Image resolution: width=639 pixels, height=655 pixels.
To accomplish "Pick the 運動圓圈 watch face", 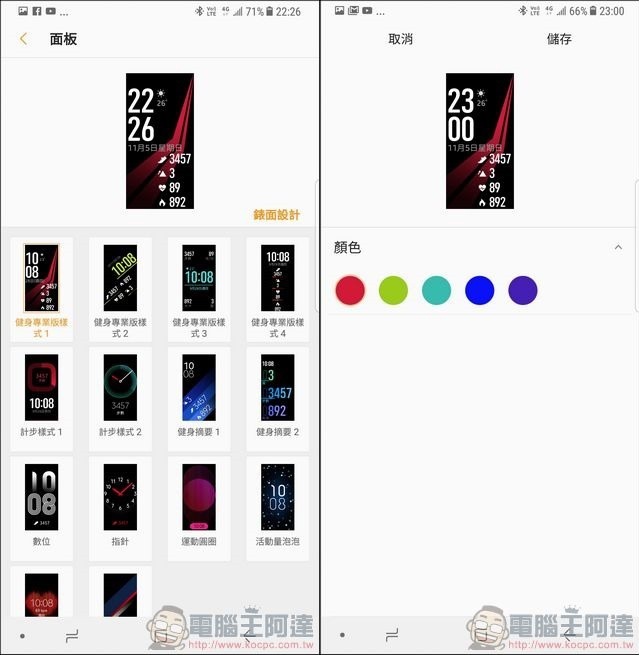I will click(x=199, y=497).
